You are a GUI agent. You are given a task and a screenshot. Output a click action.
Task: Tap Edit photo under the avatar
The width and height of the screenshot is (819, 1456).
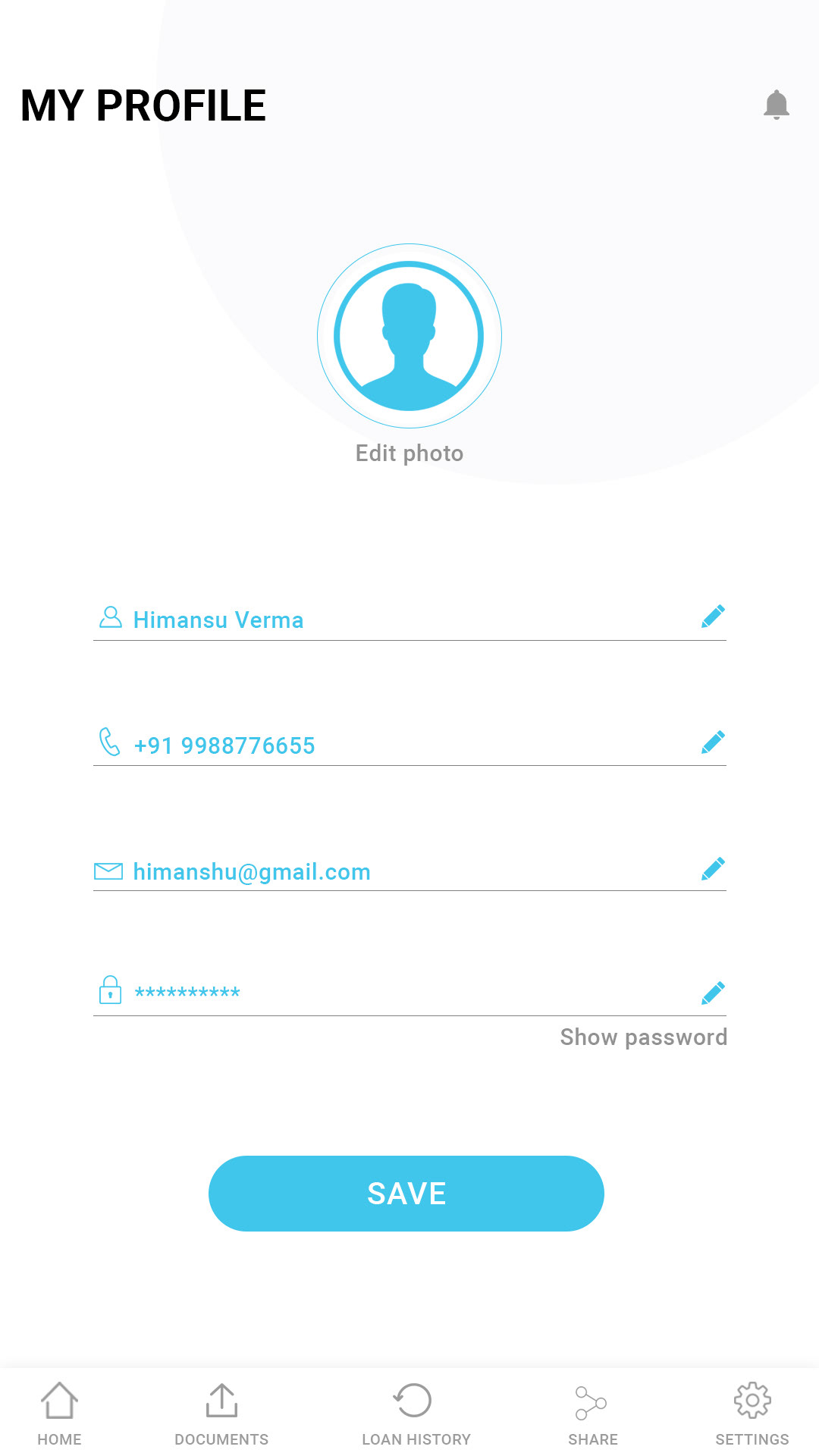tap(409, 453)
